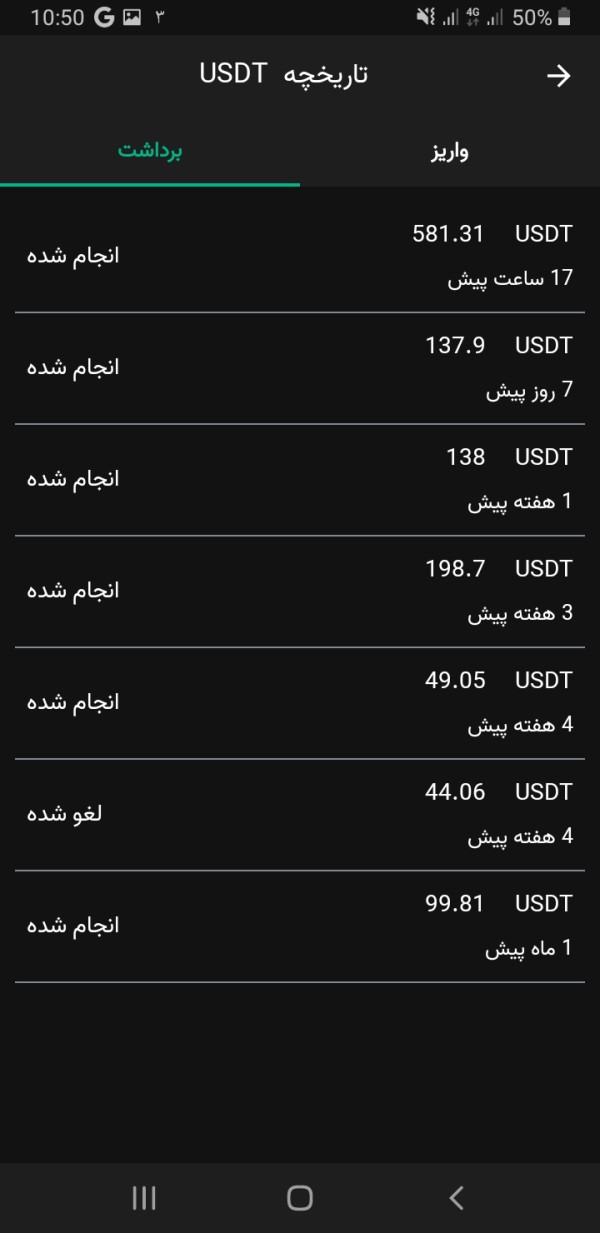Open the 198.7 USDT withdrawal entry
Image resolution: width=600 pixels, height=1233 pixels.
click(300, 591)
